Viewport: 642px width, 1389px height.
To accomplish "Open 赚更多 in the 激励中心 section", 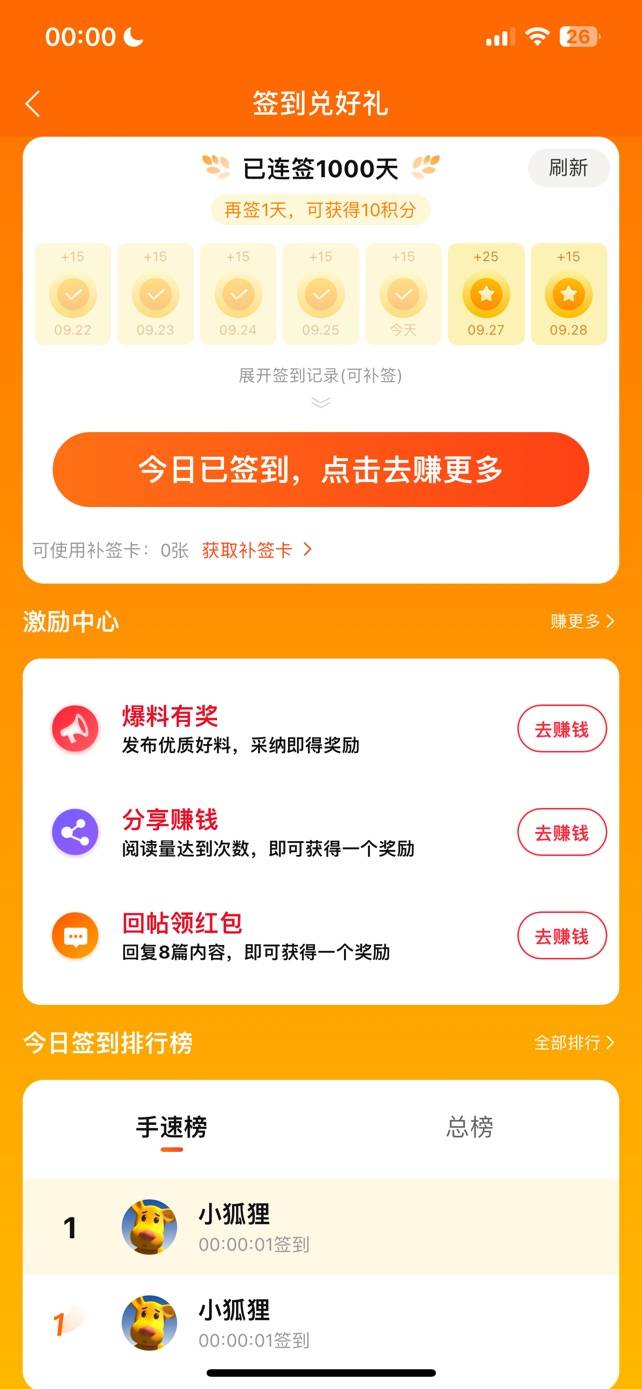I will point(582,621).
